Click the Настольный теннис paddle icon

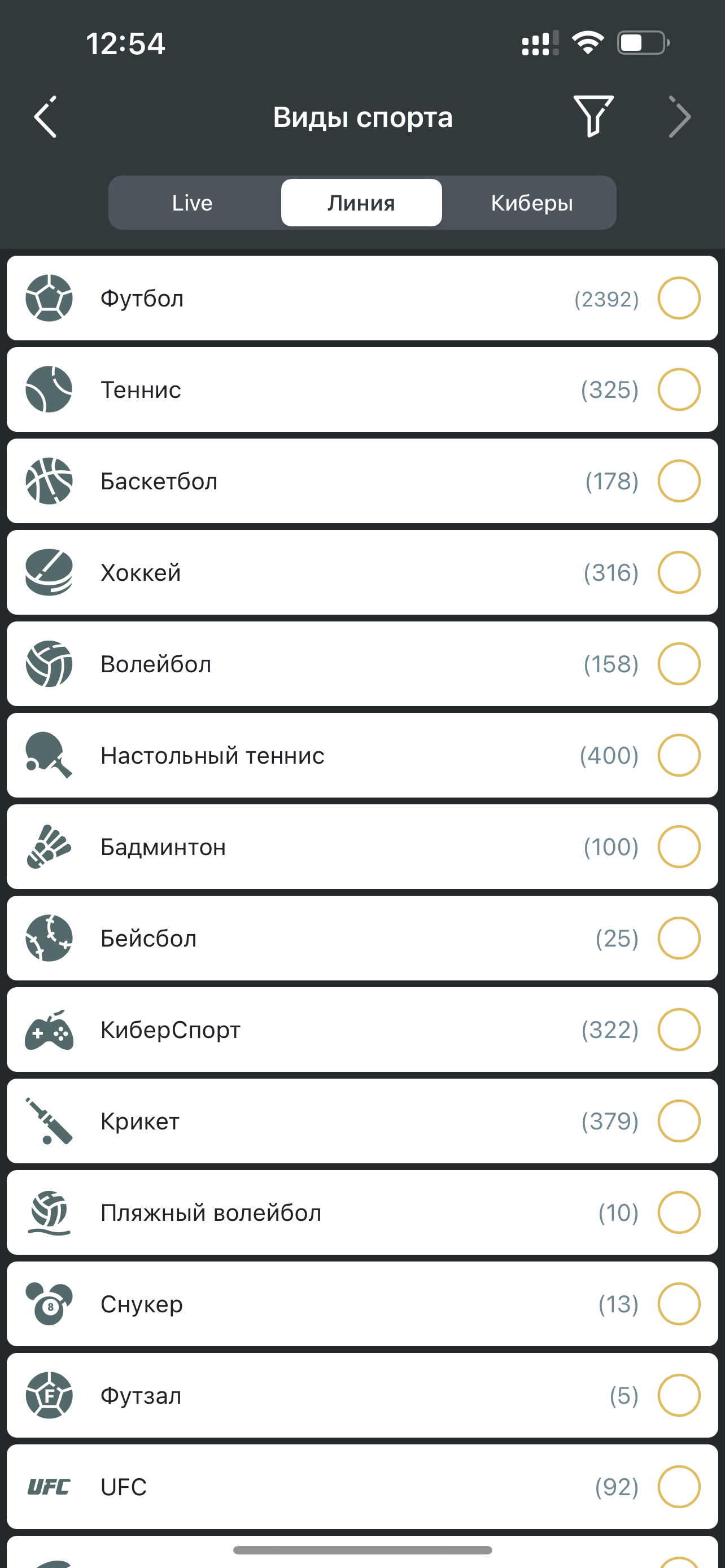coord(49,755)
